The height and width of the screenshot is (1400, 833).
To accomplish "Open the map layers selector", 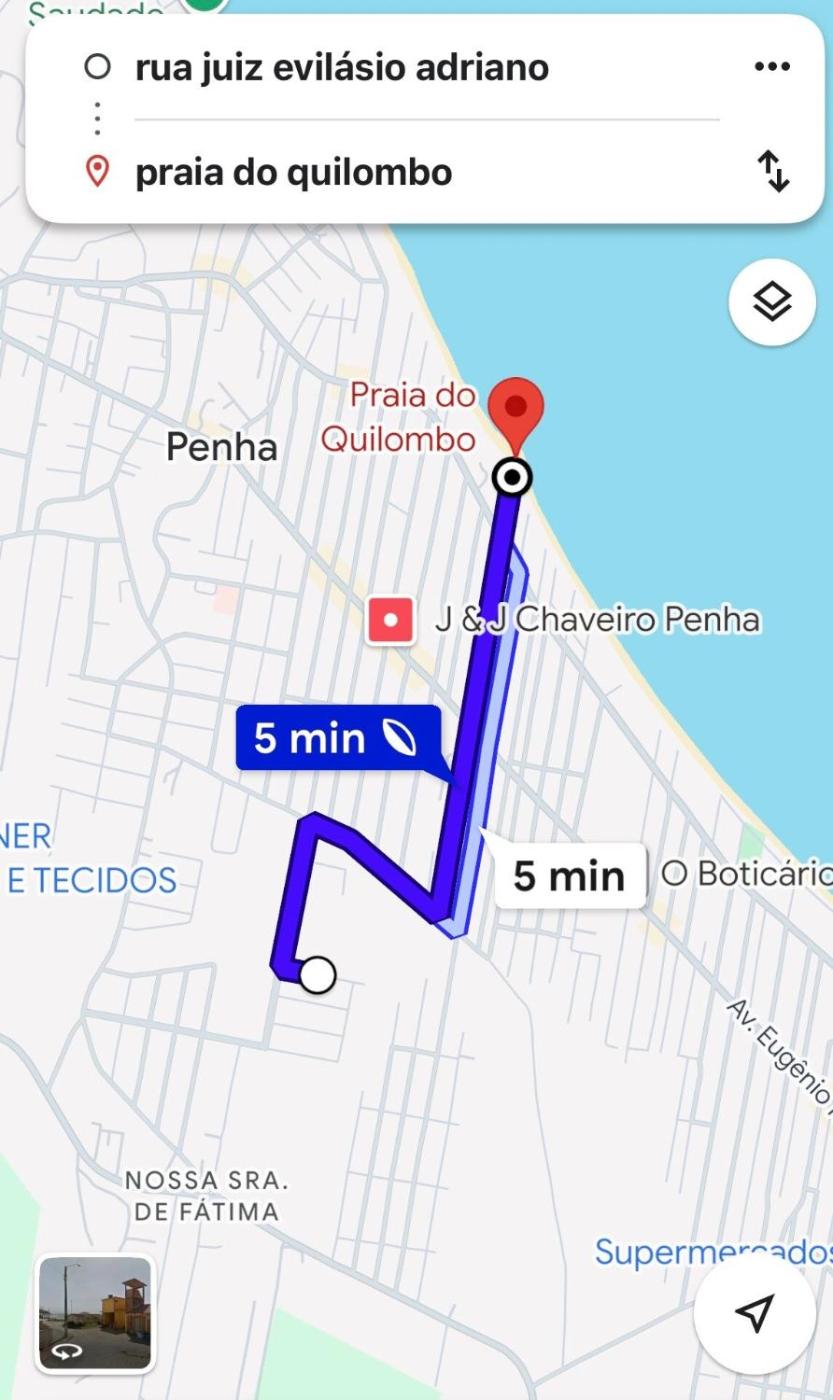I will pyautogui.click(x=772, y=301).
